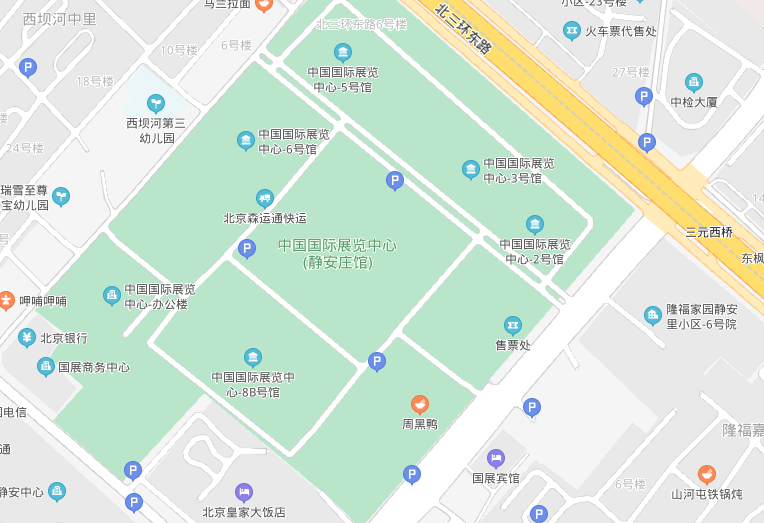Open the 隆福家园静安里小区-6号院 marker
The width and height of the screenshot is (764, 523).
coord(653,316)
